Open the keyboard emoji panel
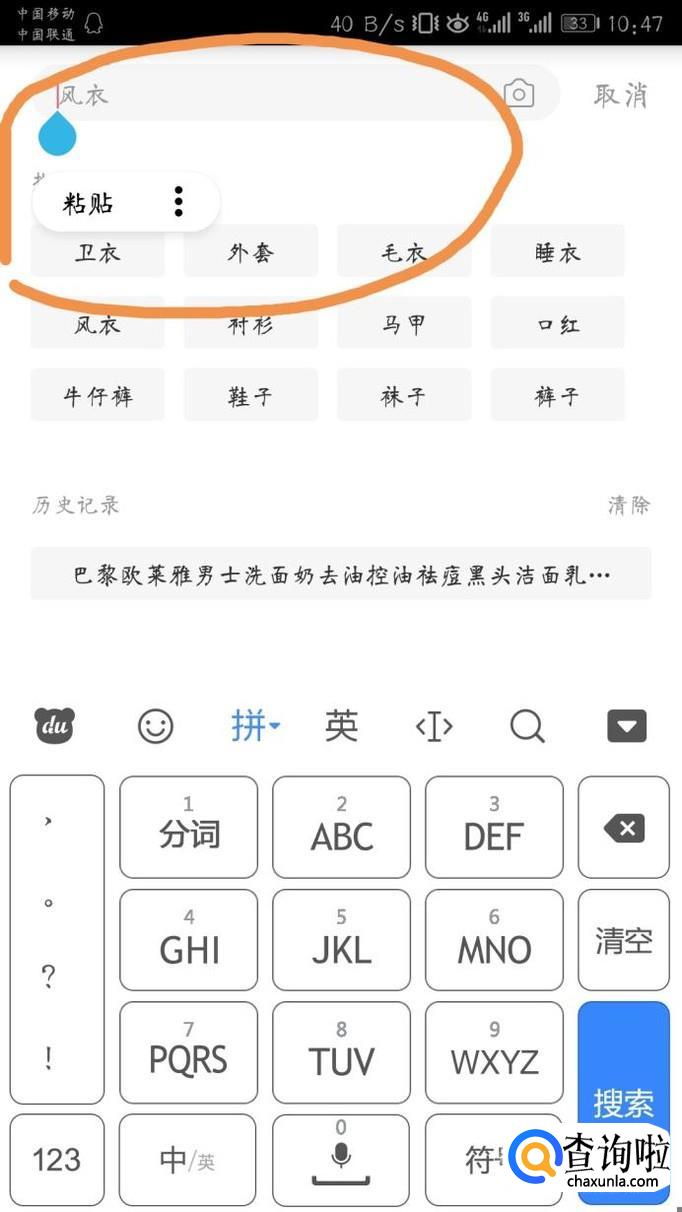The width and height of the screenshot is (682, 1212). click(x=155, y=727)
